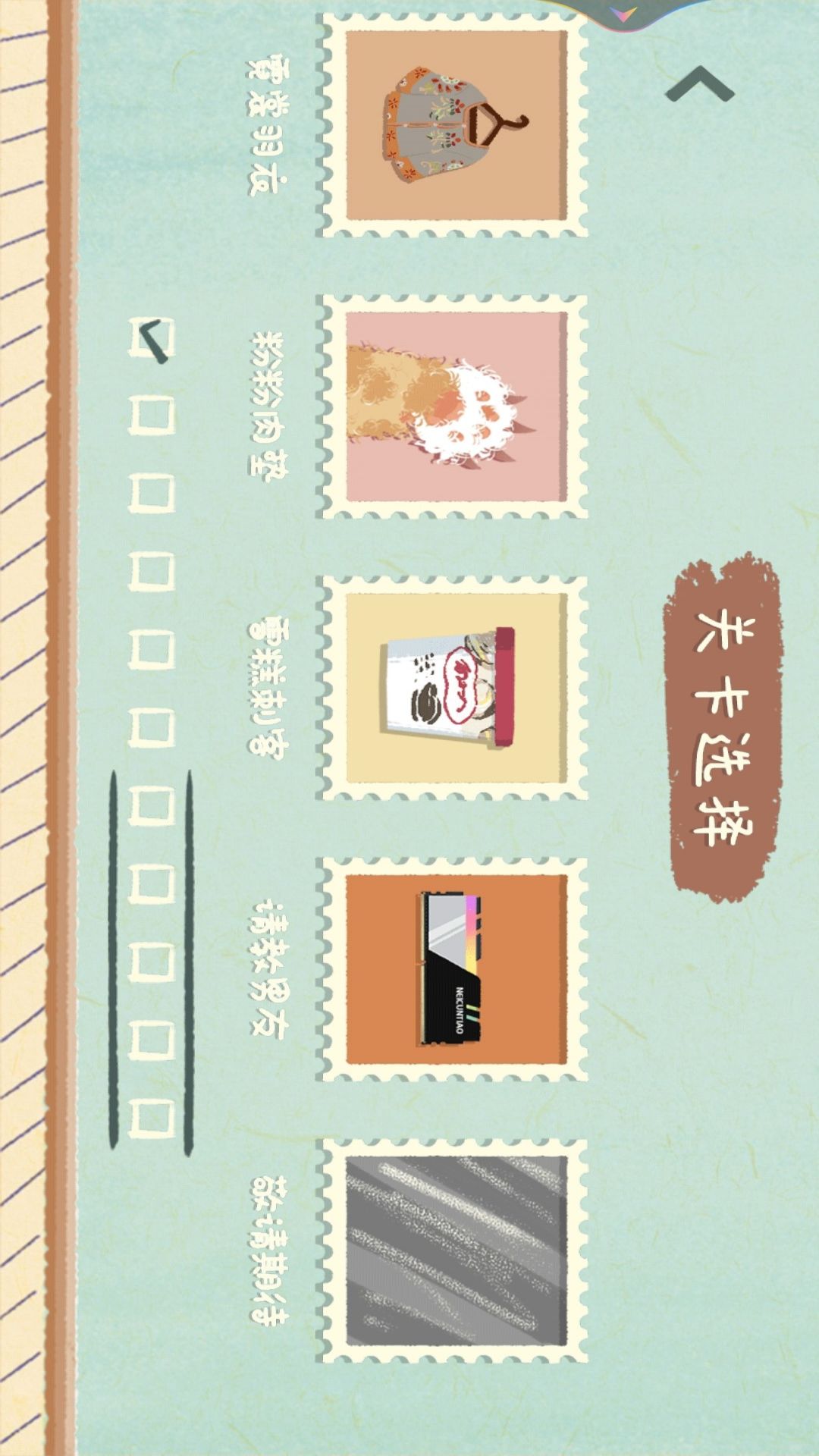Open the 霓裳羽衣 level stamp
This screenshot has width=819, height=1456.
pos(455,125)
